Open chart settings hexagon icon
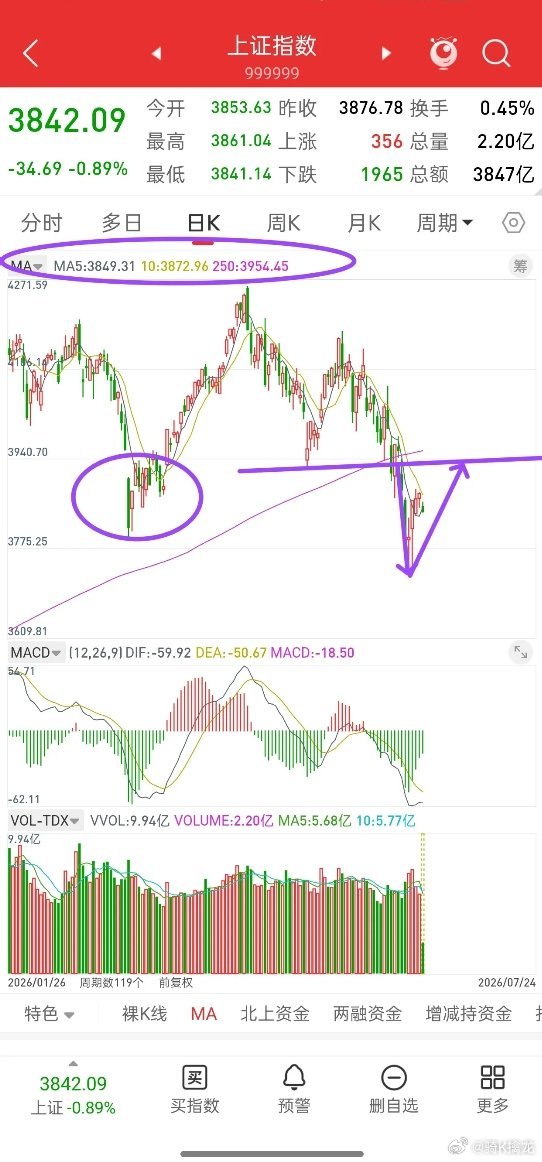 click(x=513, y=222)
